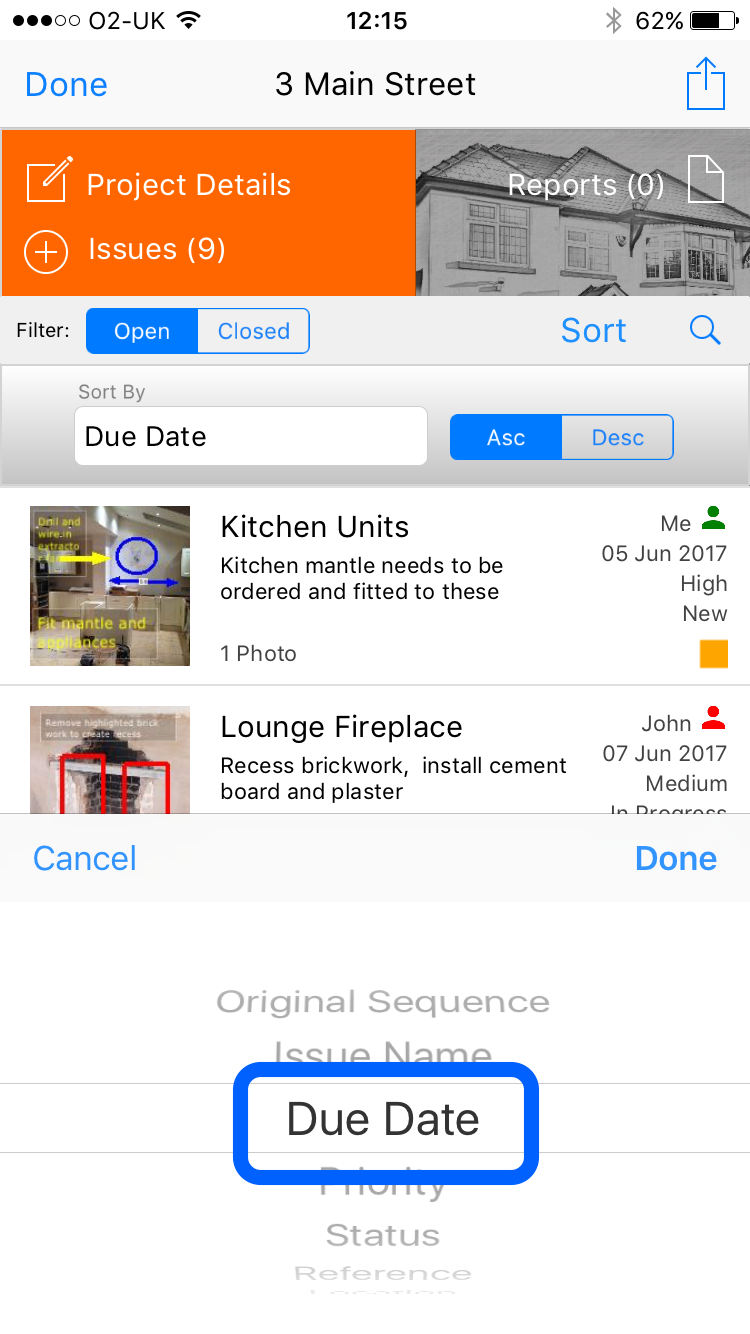Open the share icon
The width and height of the screenshot is (750, 1334).
point(705,84)
